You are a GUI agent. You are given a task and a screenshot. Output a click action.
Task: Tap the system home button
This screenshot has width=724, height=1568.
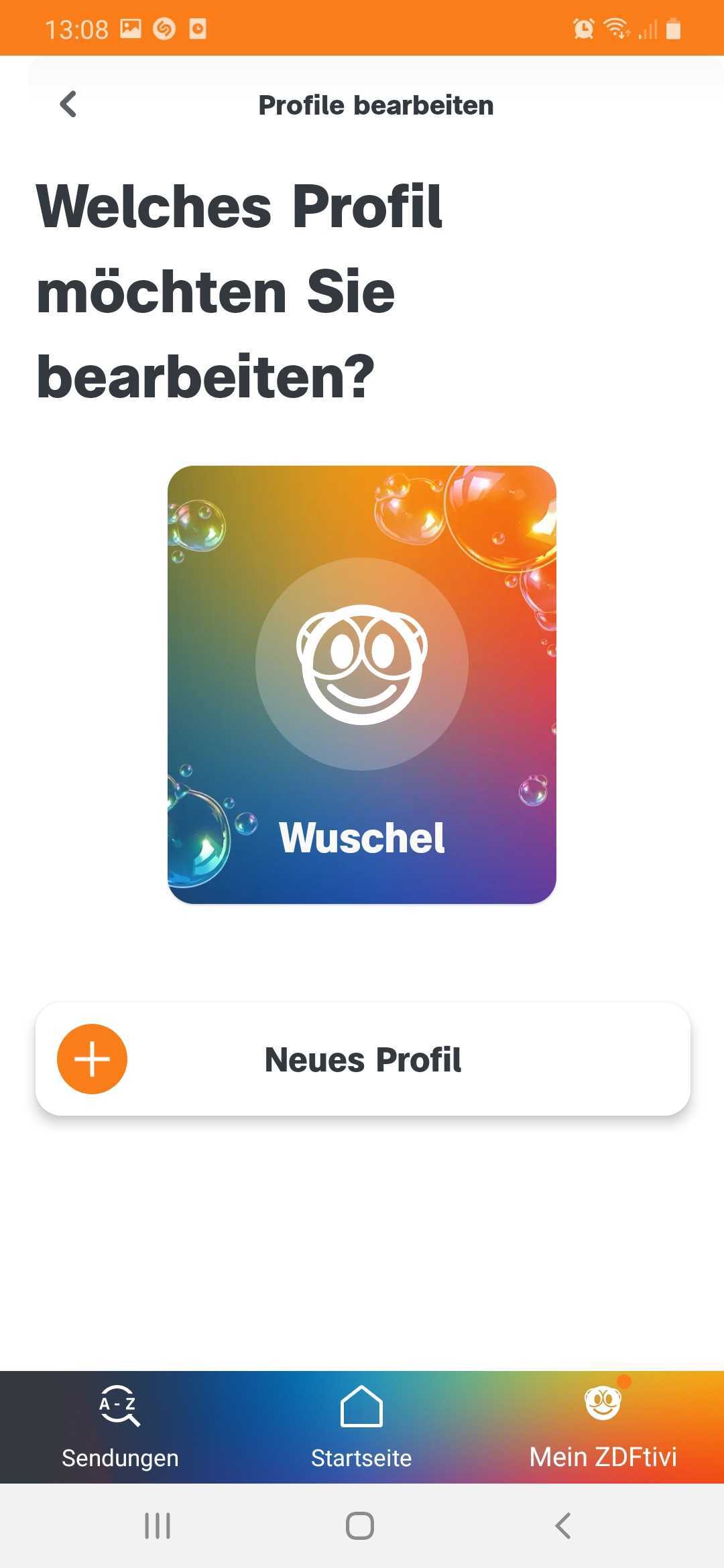(x=360, y=1526)
